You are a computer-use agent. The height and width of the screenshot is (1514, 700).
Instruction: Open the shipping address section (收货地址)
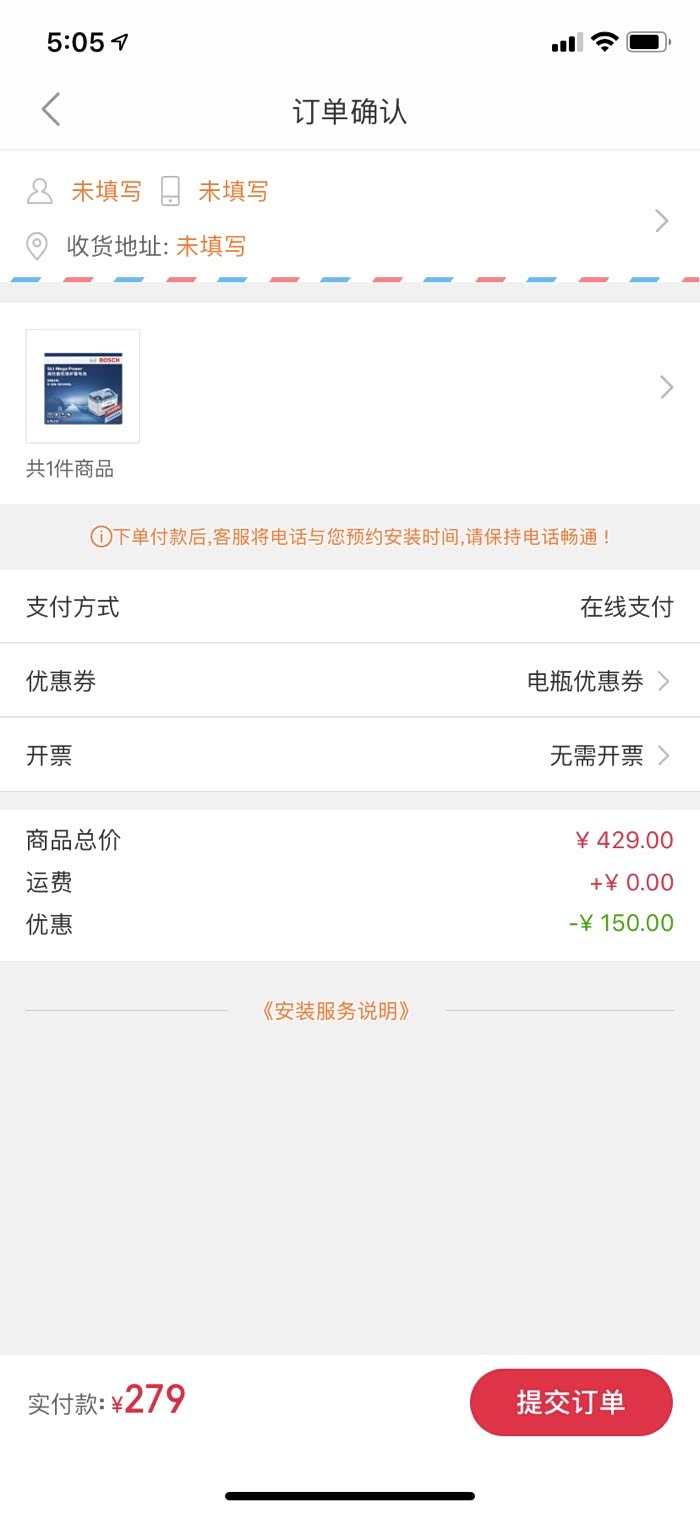(350, 217)
